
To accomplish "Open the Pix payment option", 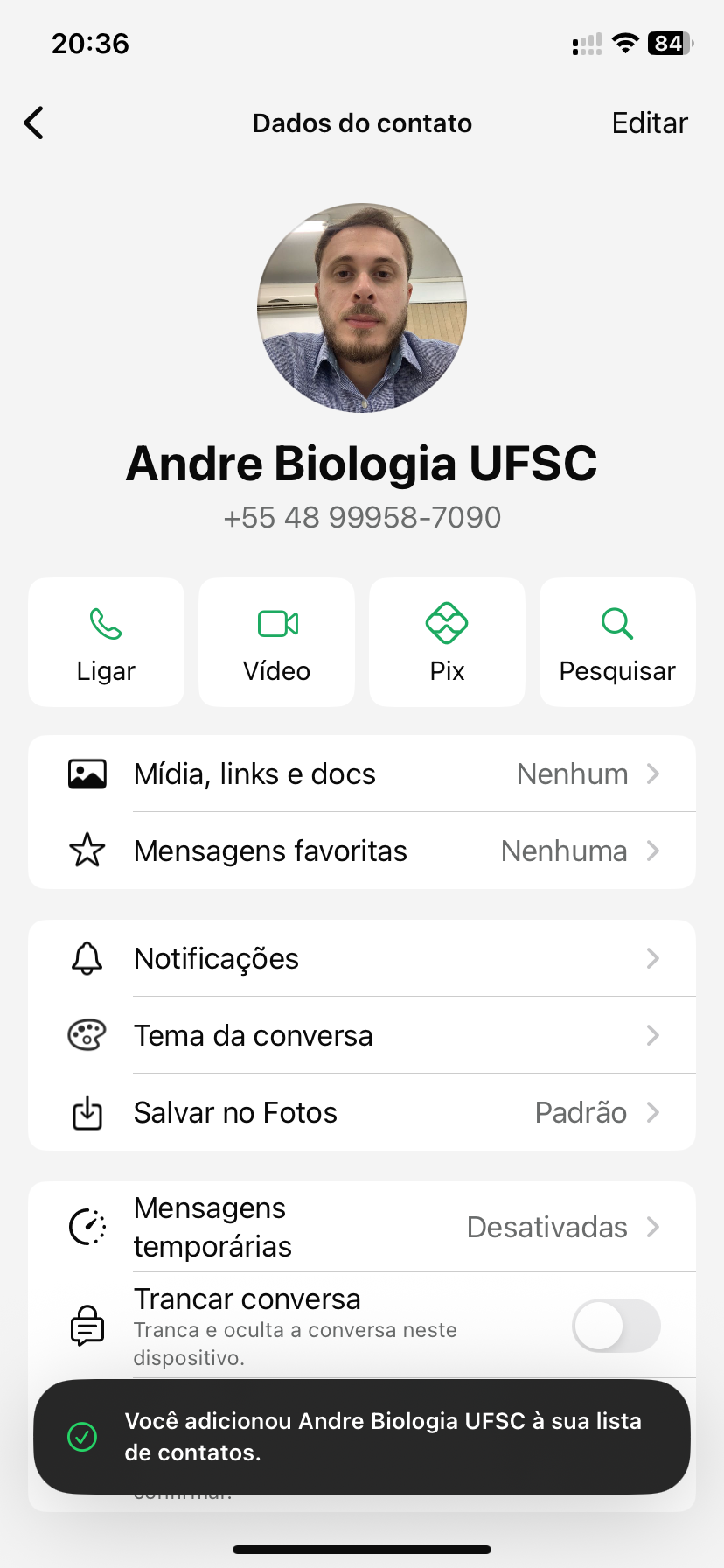I will click(x=447, y=642).
